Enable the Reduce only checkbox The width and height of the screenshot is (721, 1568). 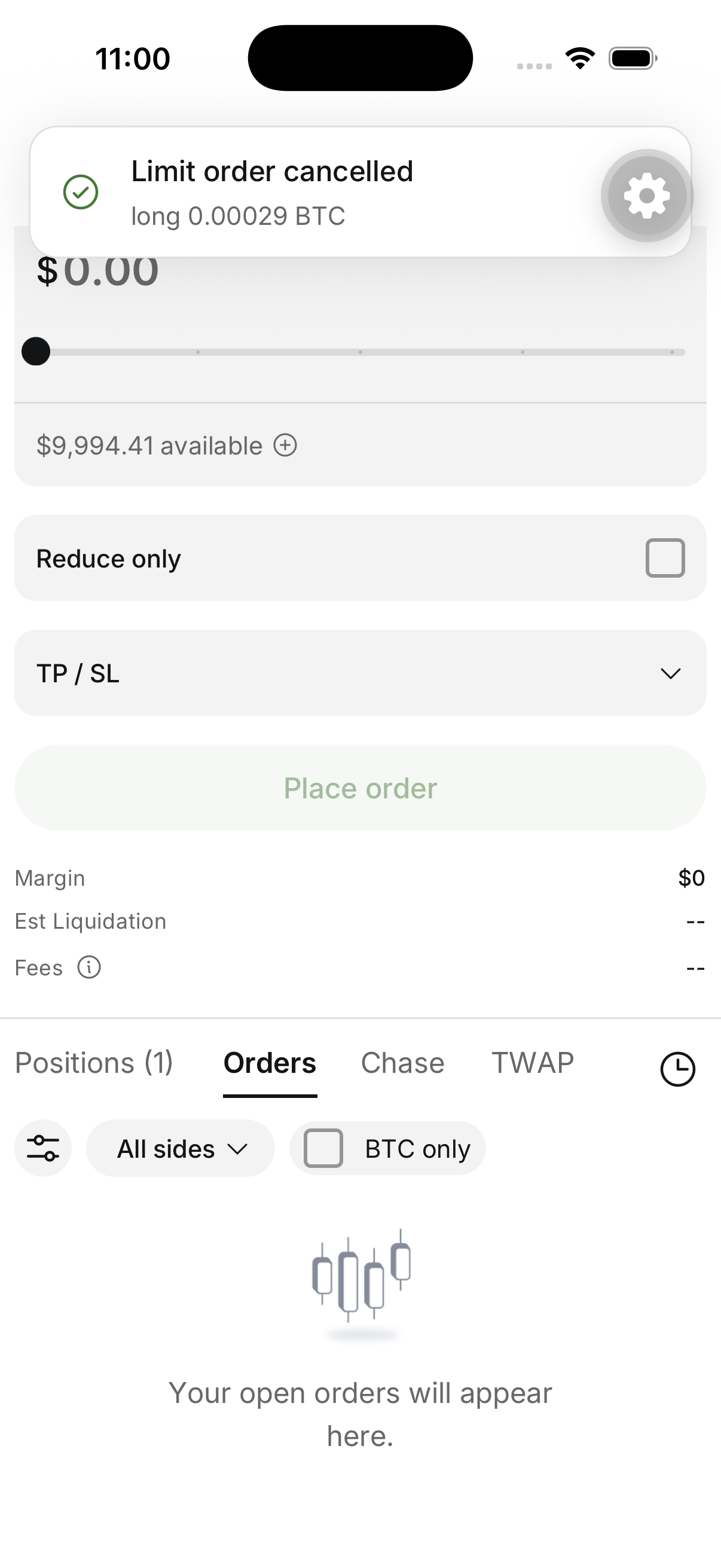coord(665,557)
